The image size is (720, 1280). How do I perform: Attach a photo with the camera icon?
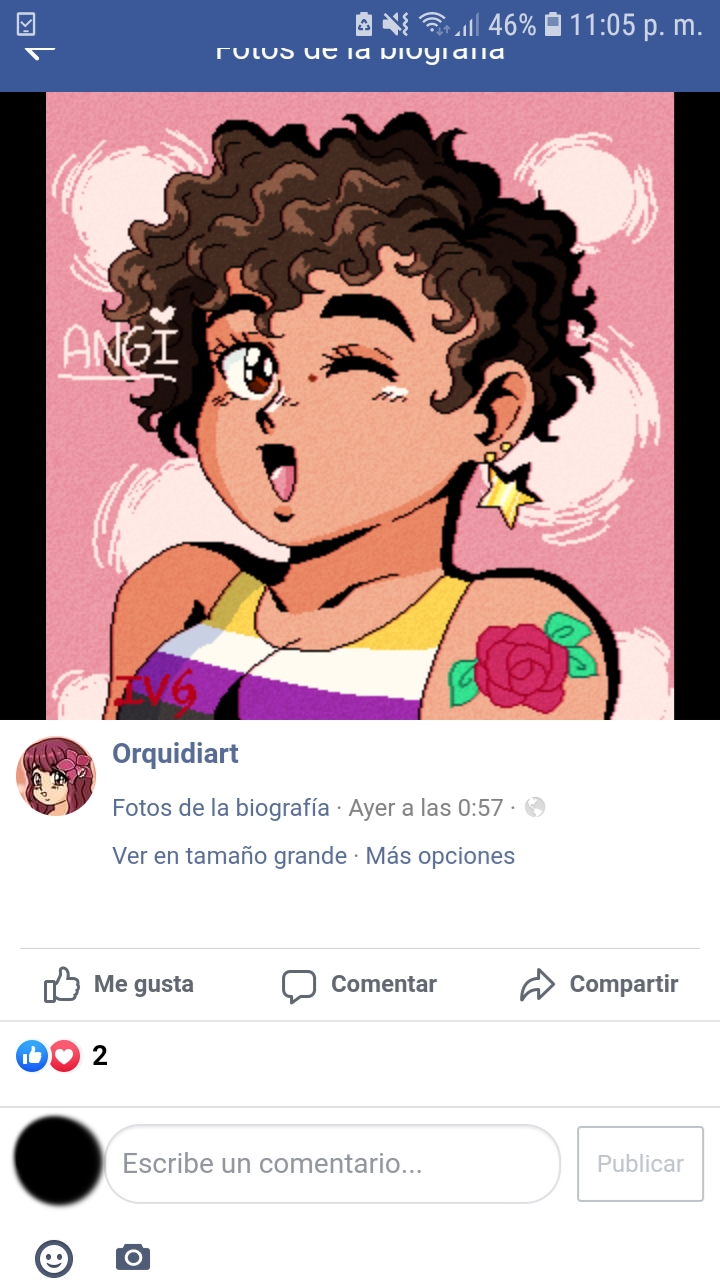coord(132,1257)
